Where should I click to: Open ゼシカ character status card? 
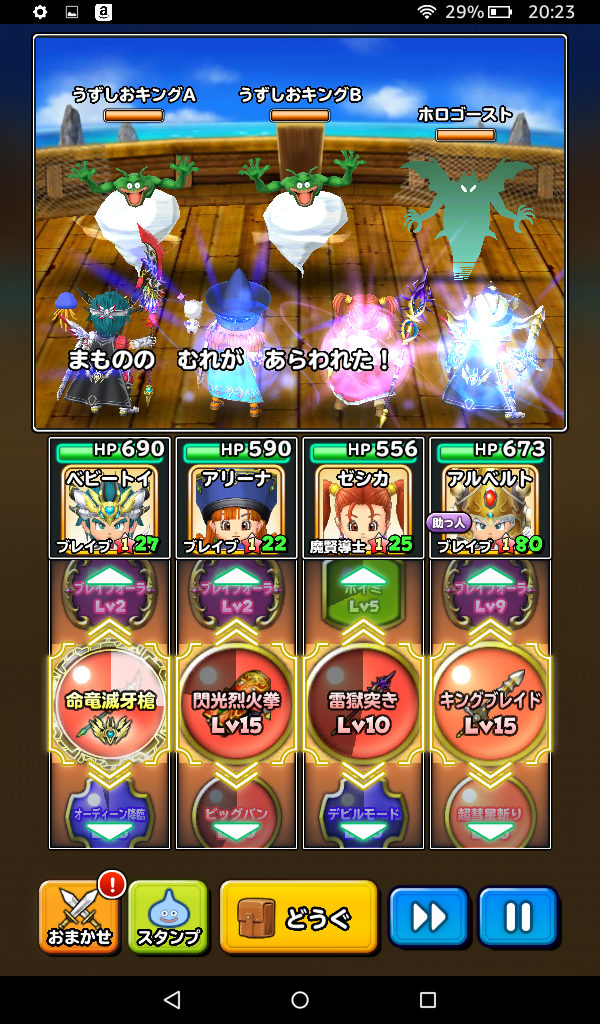363,498
